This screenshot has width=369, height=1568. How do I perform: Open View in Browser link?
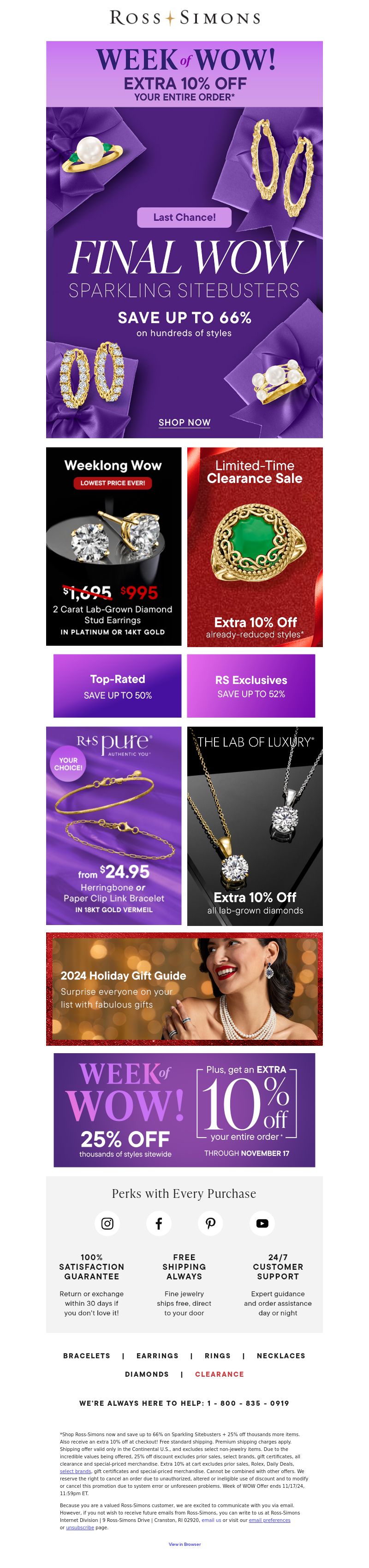pyautogui.click(x=184, y=1544)
